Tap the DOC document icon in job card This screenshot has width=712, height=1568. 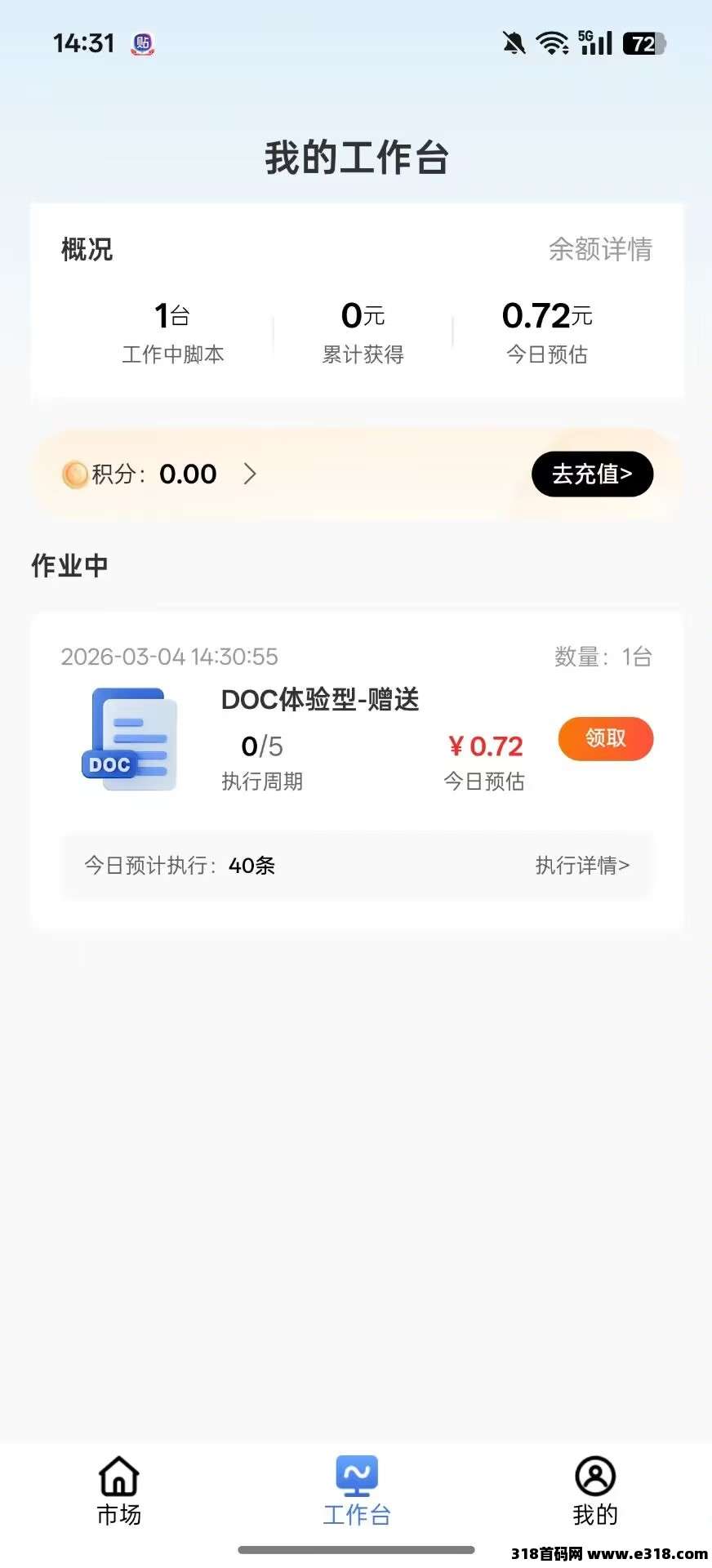point(129,737)
